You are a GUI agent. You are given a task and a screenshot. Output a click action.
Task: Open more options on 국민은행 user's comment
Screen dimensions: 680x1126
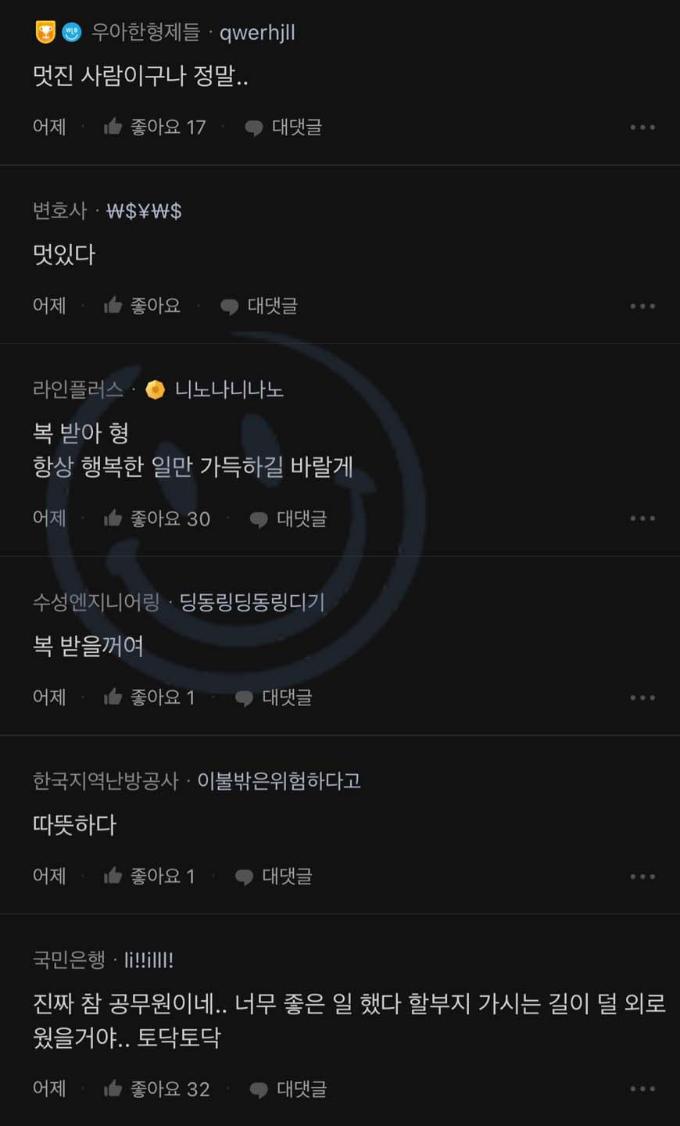pyautogui.click(x=643, y=1089)
